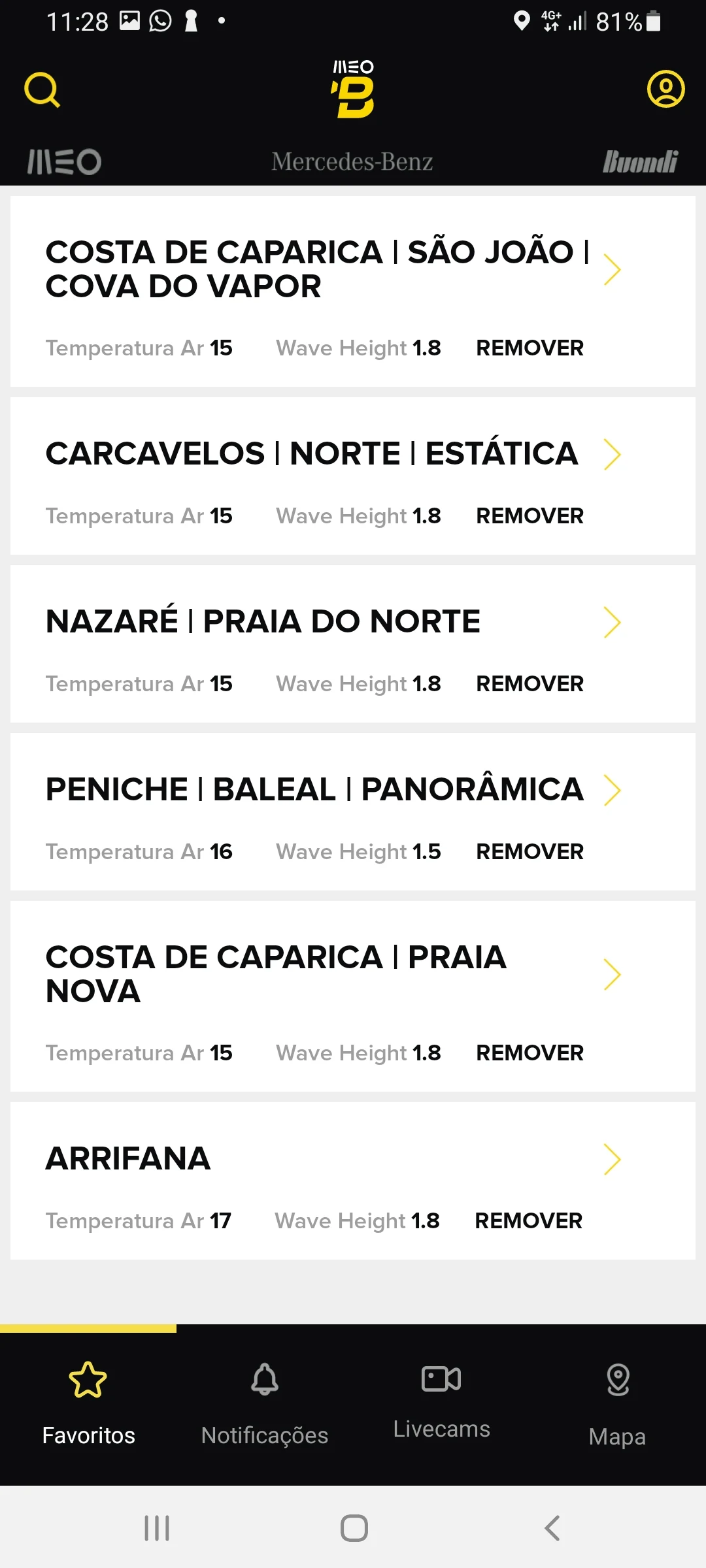Open Peniche Baleal Panorâmica beach
The width and height of the screenshot is (706, 1568).
coord(314,789)
